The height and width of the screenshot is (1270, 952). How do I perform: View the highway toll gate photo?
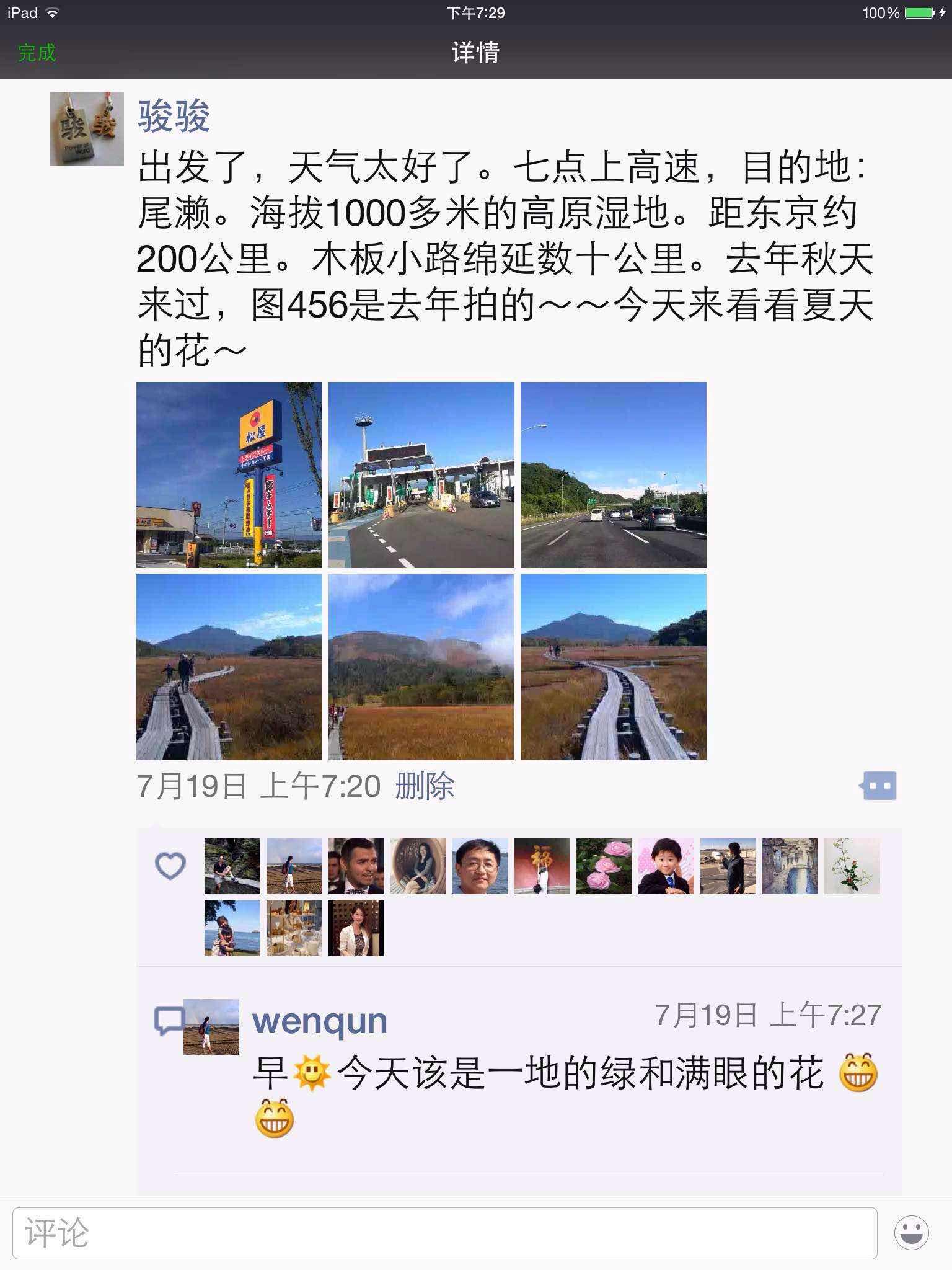coord(421,475)
